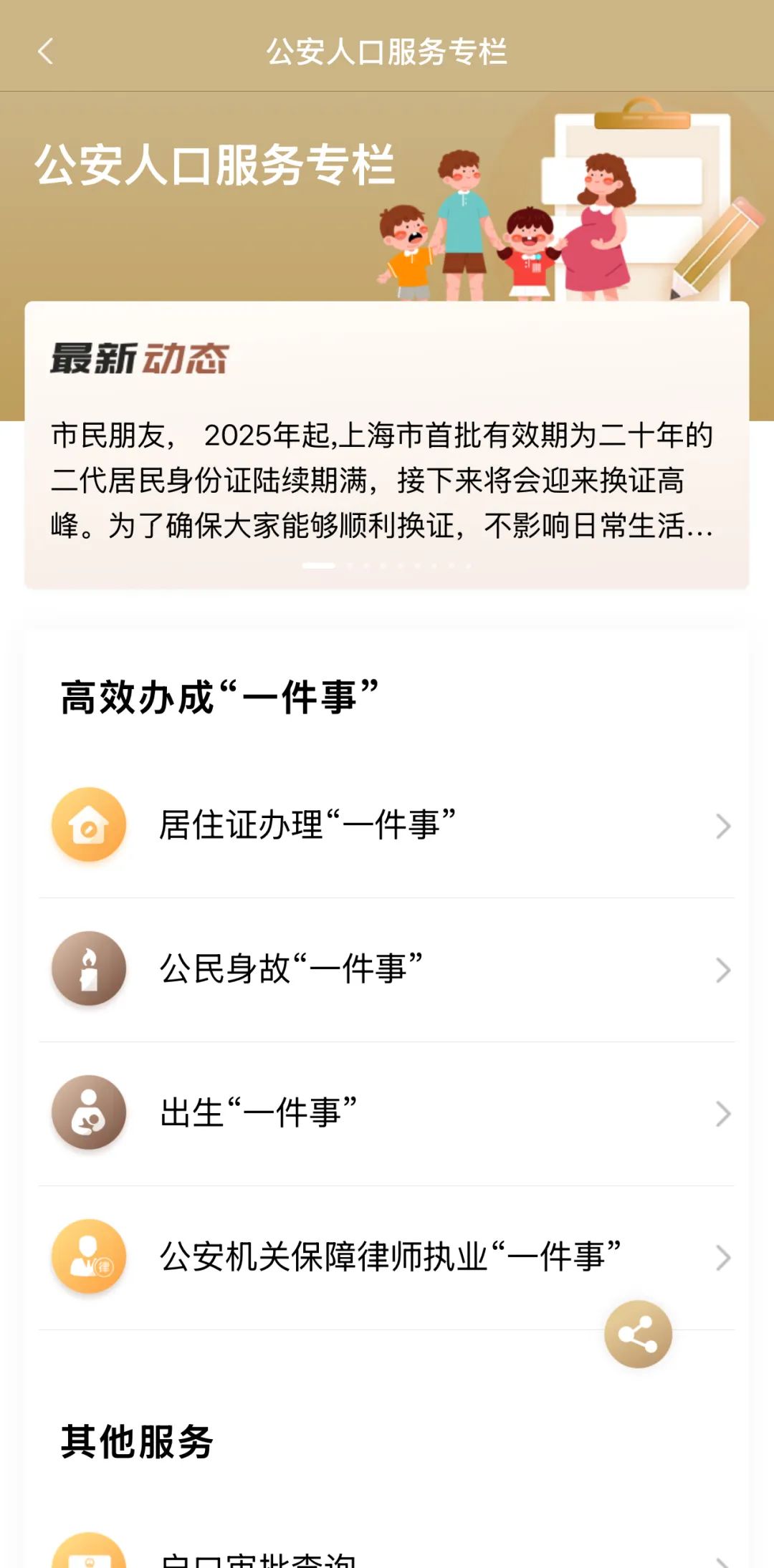The height and width of the screenshot is (1568, 774).
Task: Tap the floating share button
Action: (638, 1334)
